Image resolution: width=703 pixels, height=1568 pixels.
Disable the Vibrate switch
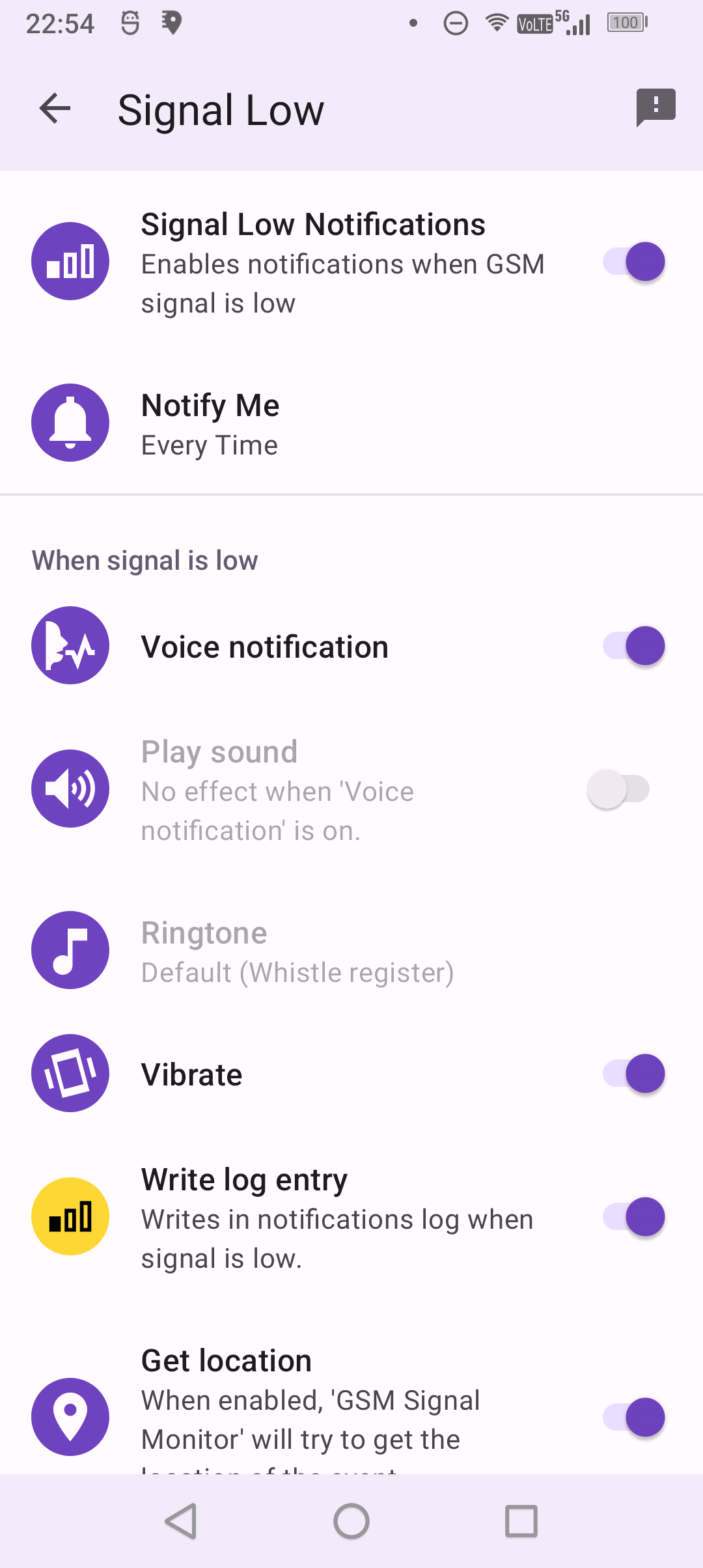pos(633,1073)
